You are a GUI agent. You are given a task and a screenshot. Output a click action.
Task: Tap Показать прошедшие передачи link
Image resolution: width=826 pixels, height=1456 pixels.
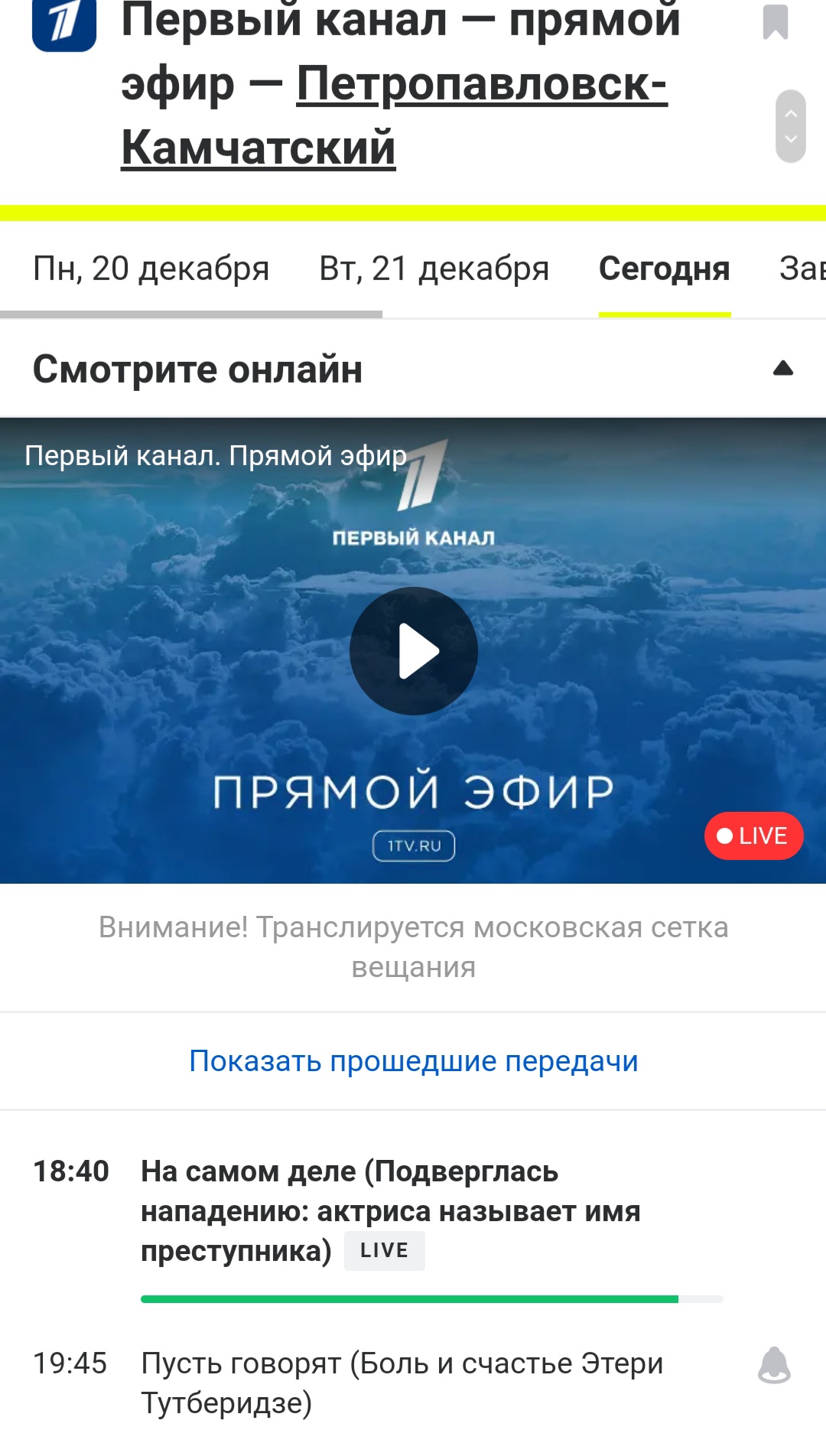click(x=413, y=1061)
